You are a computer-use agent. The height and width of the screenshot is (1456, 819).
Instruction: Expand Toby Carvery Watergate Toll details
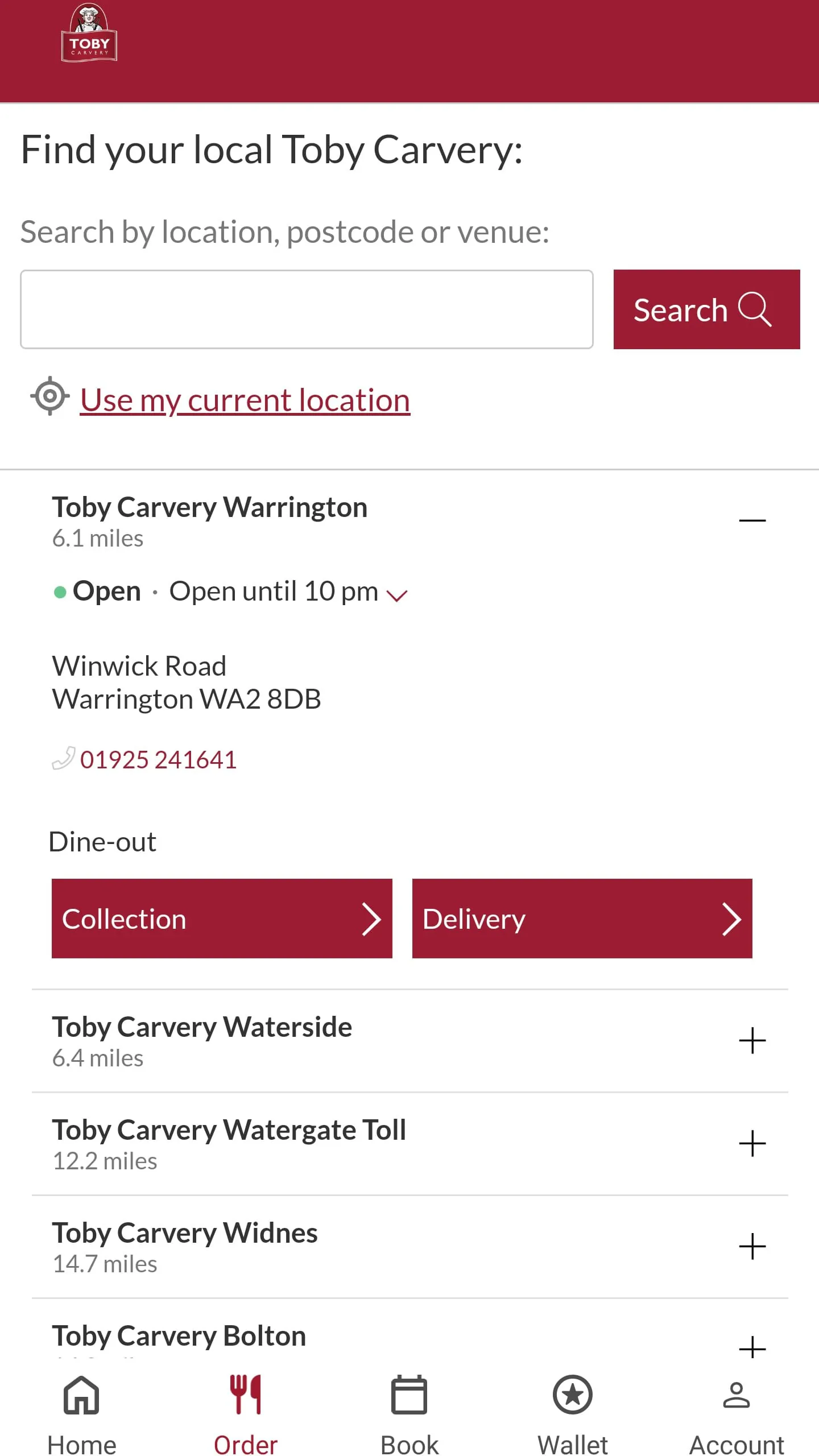pyautogui.click(x=752, y=1143)
